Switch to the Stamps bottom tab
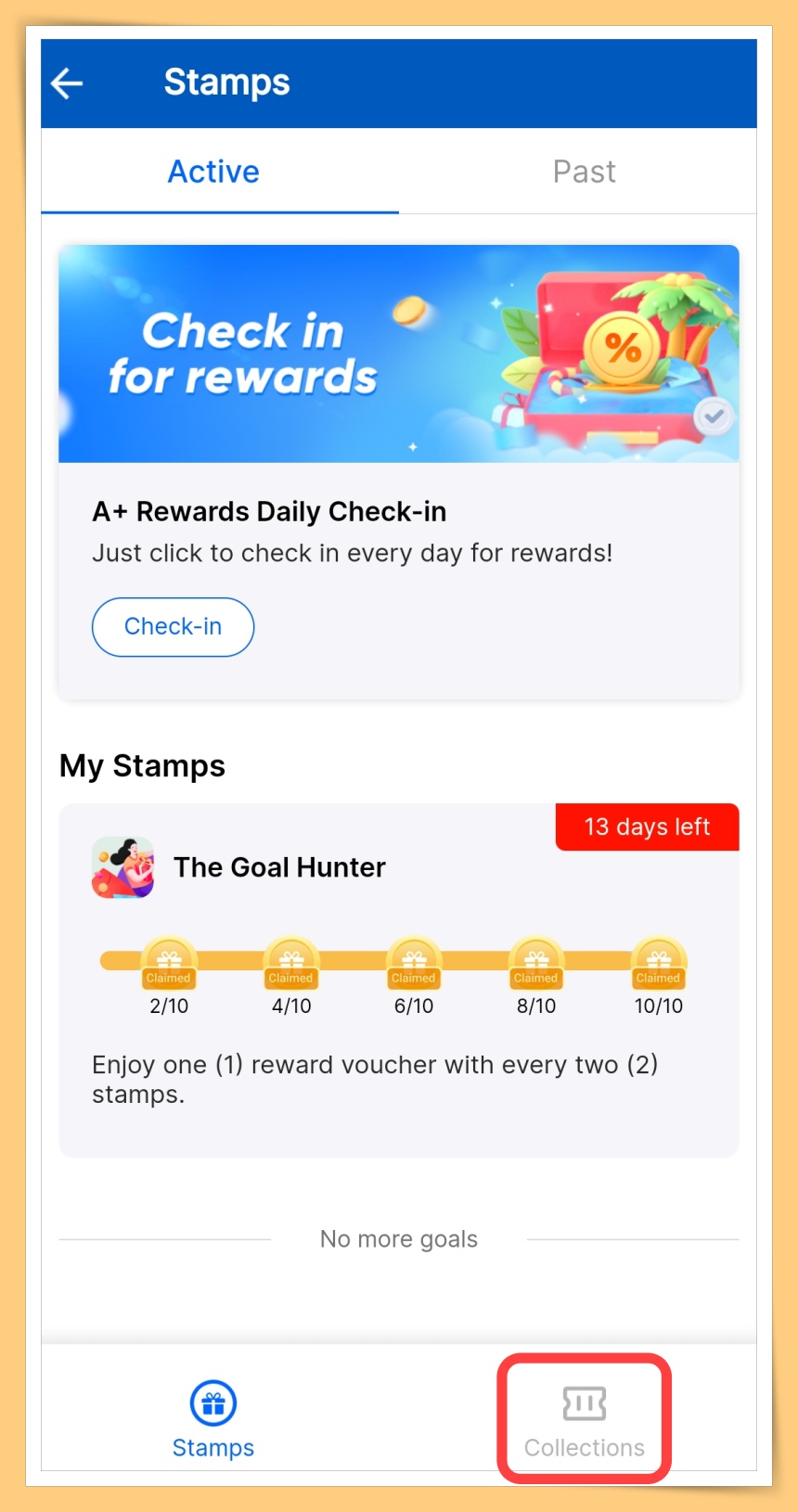The image size is (798, 1512). pos(213,1419)
